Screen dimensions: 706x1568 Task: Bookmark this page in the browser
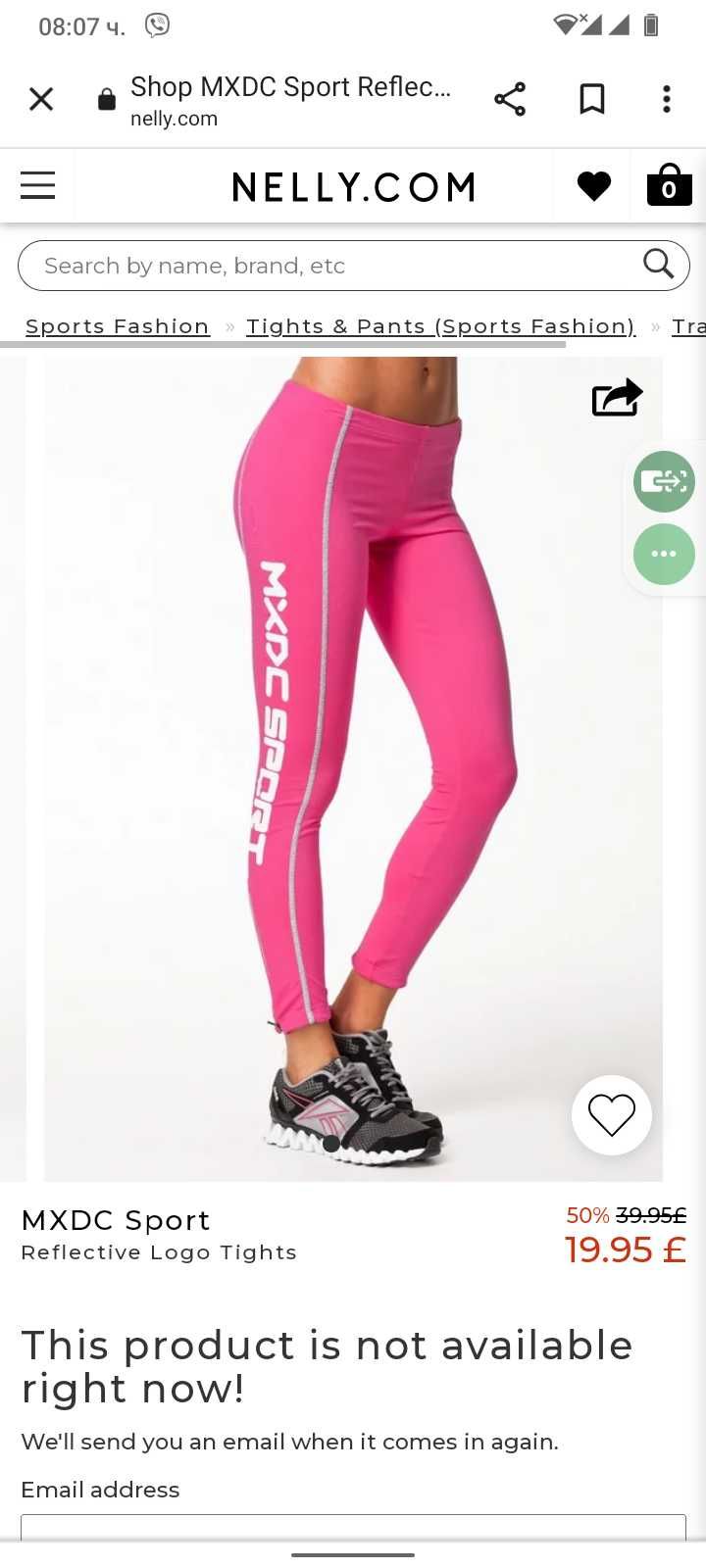[x=592, y=99]
